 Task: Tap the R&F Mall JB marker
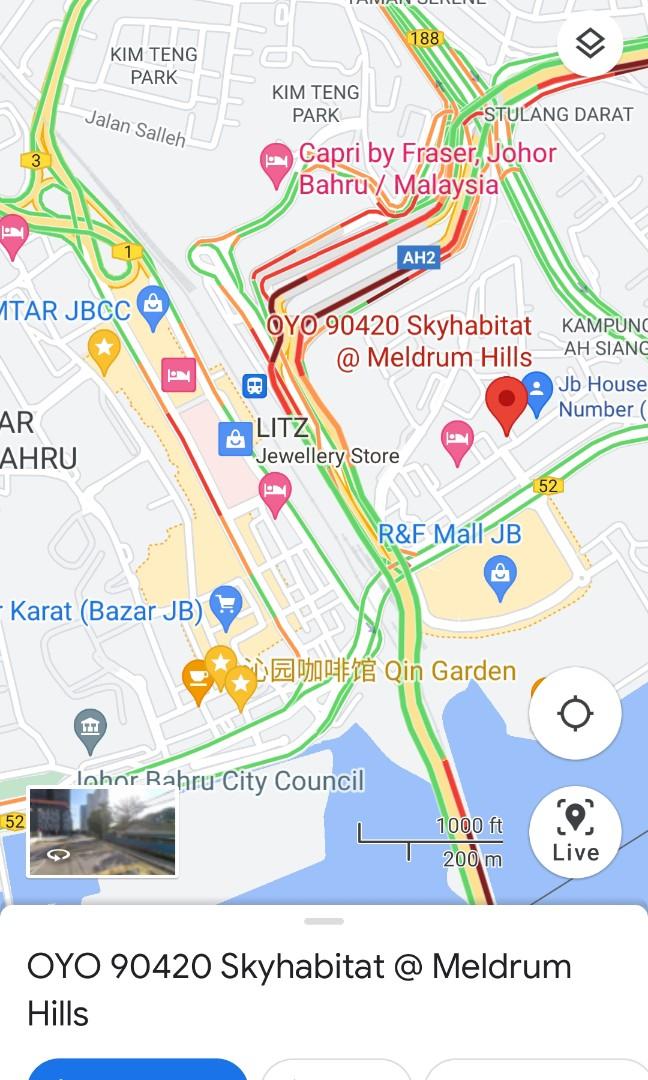point(499,575)
